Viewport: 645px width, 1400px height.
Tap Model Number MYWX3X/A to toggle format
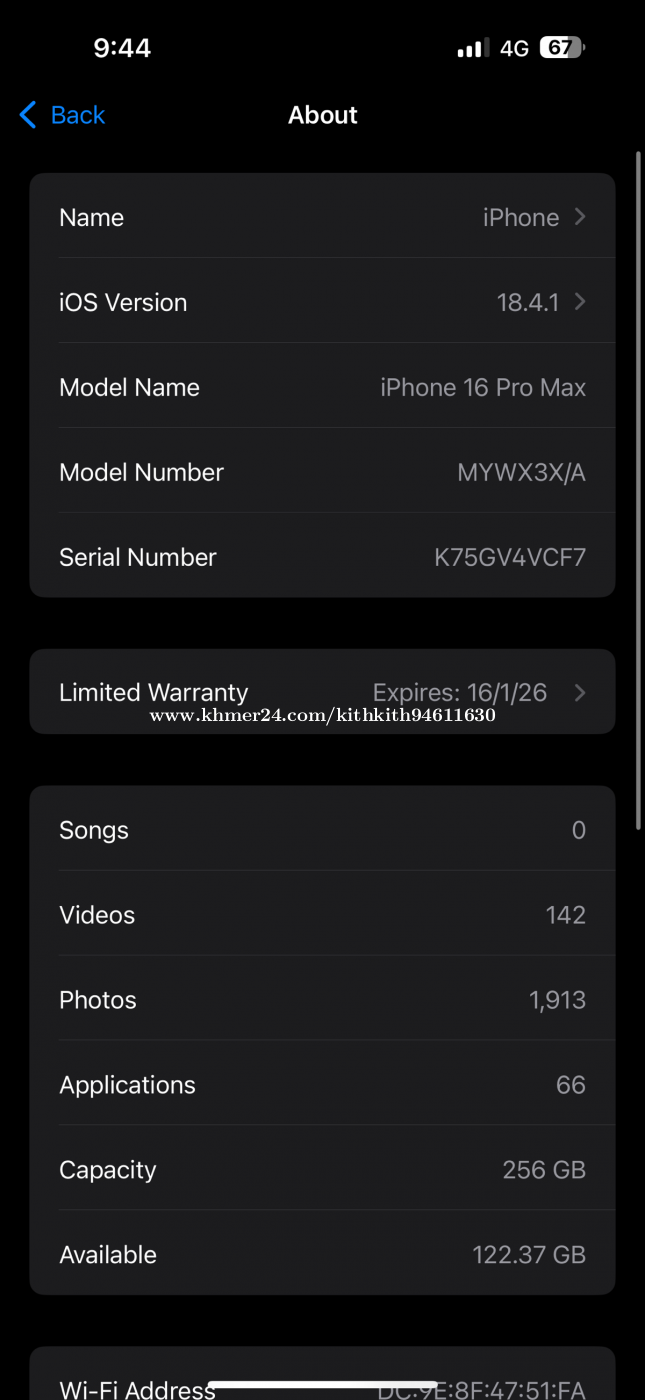tap(322, 471)
